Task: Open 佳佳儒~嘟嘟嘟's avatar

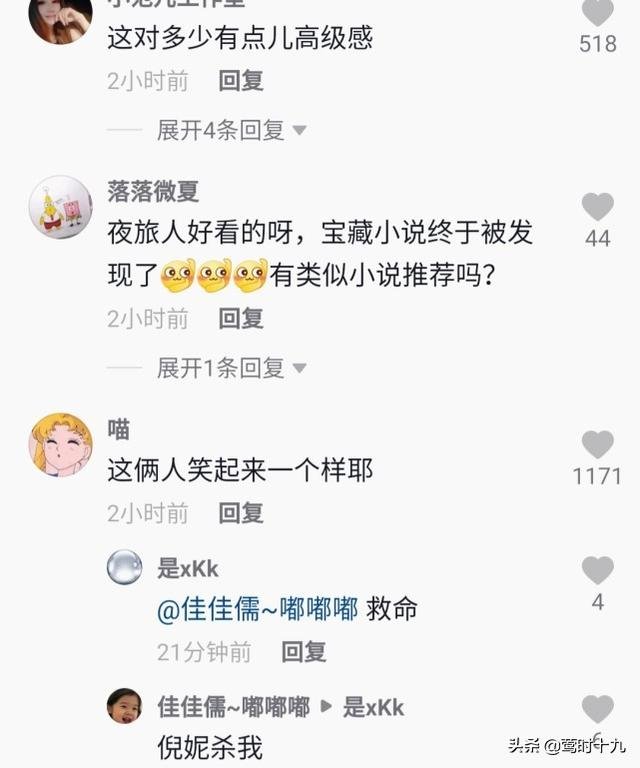Action: click(124, 707)
